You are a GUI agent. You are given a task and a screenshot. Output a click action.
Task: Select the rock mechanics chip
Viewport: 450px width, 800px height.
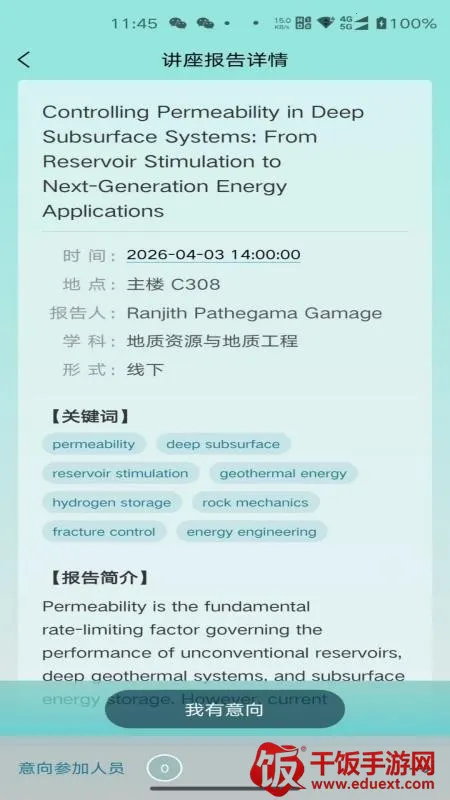click(256, 503)
